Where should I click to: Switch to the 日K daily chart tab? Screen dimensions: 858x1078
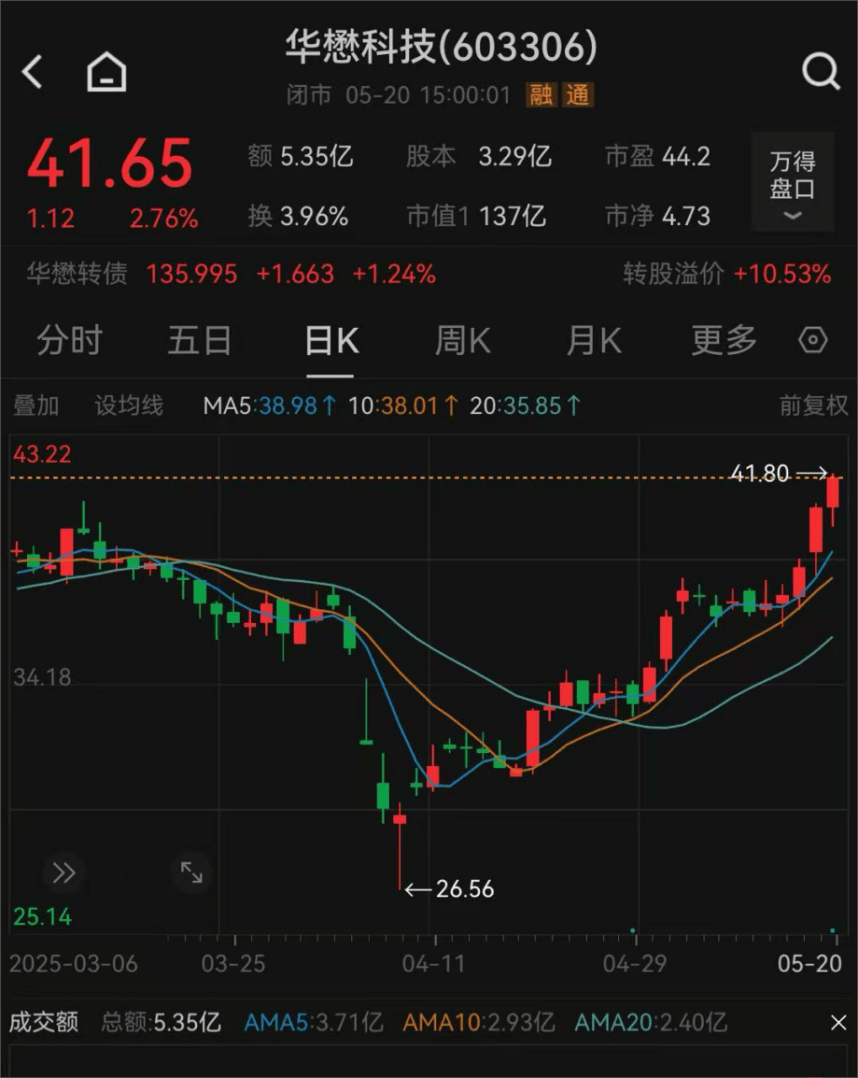point(330,341)
